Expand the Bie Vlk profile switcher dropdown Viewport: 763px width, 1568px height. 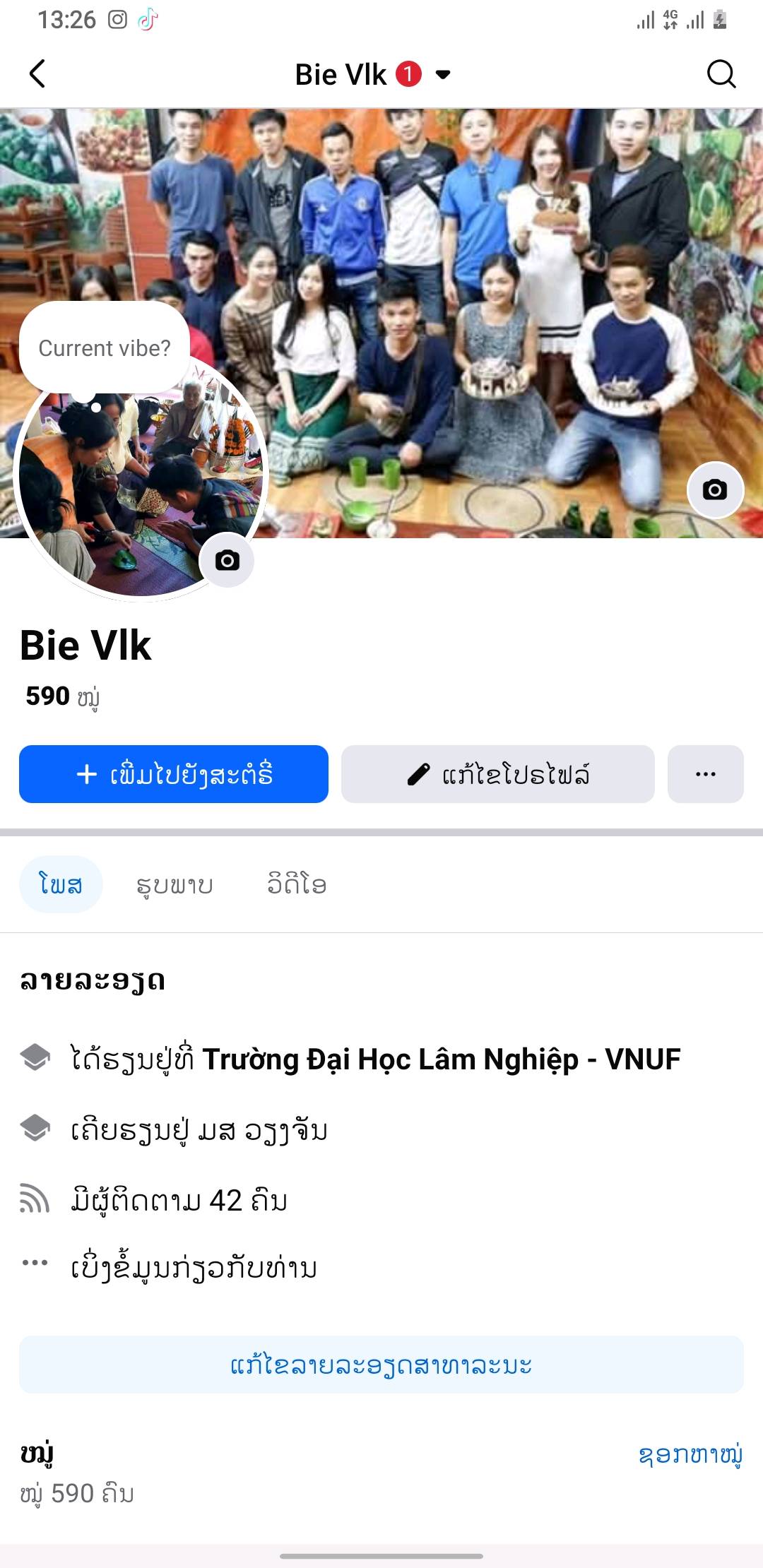point(443,74)
